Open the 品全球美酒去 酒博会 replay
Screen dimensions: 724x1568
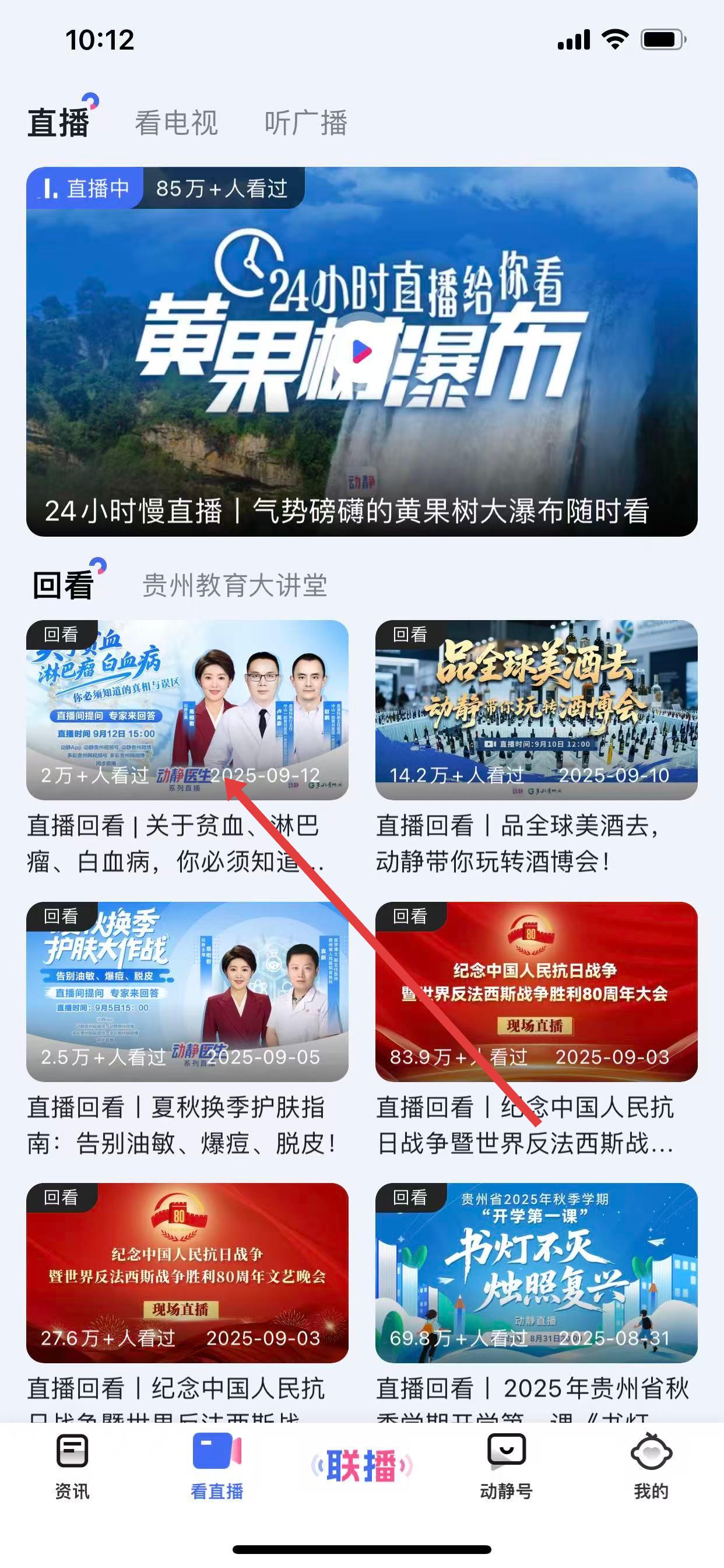click(536, 710)
